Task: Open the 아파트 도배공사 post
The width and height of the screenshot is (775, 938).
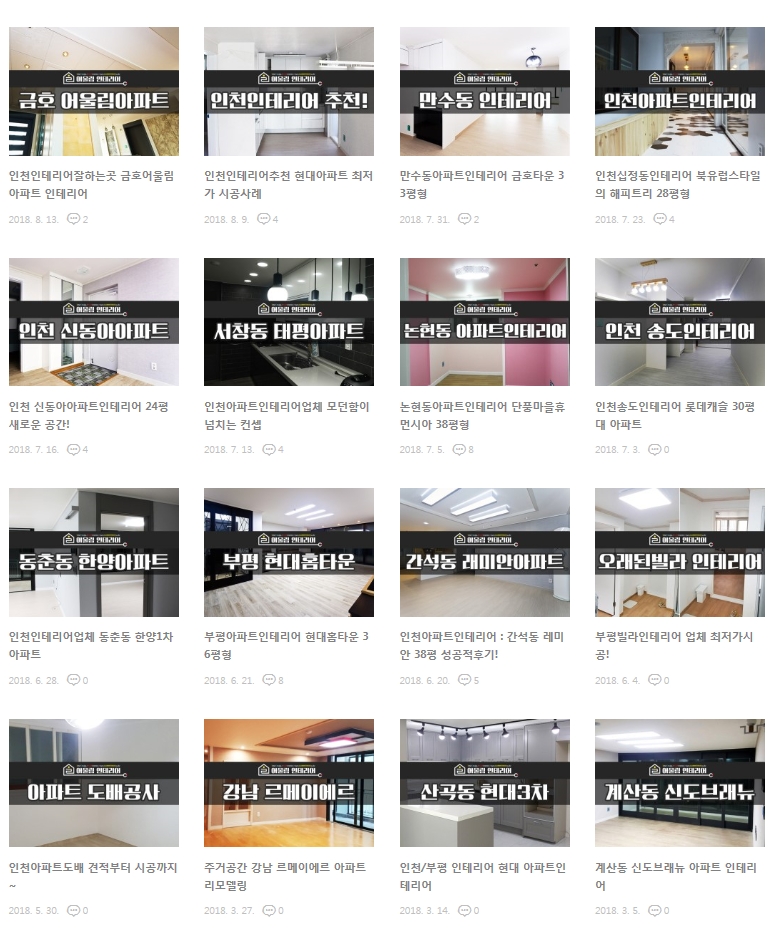Action: tap(94, 783)
